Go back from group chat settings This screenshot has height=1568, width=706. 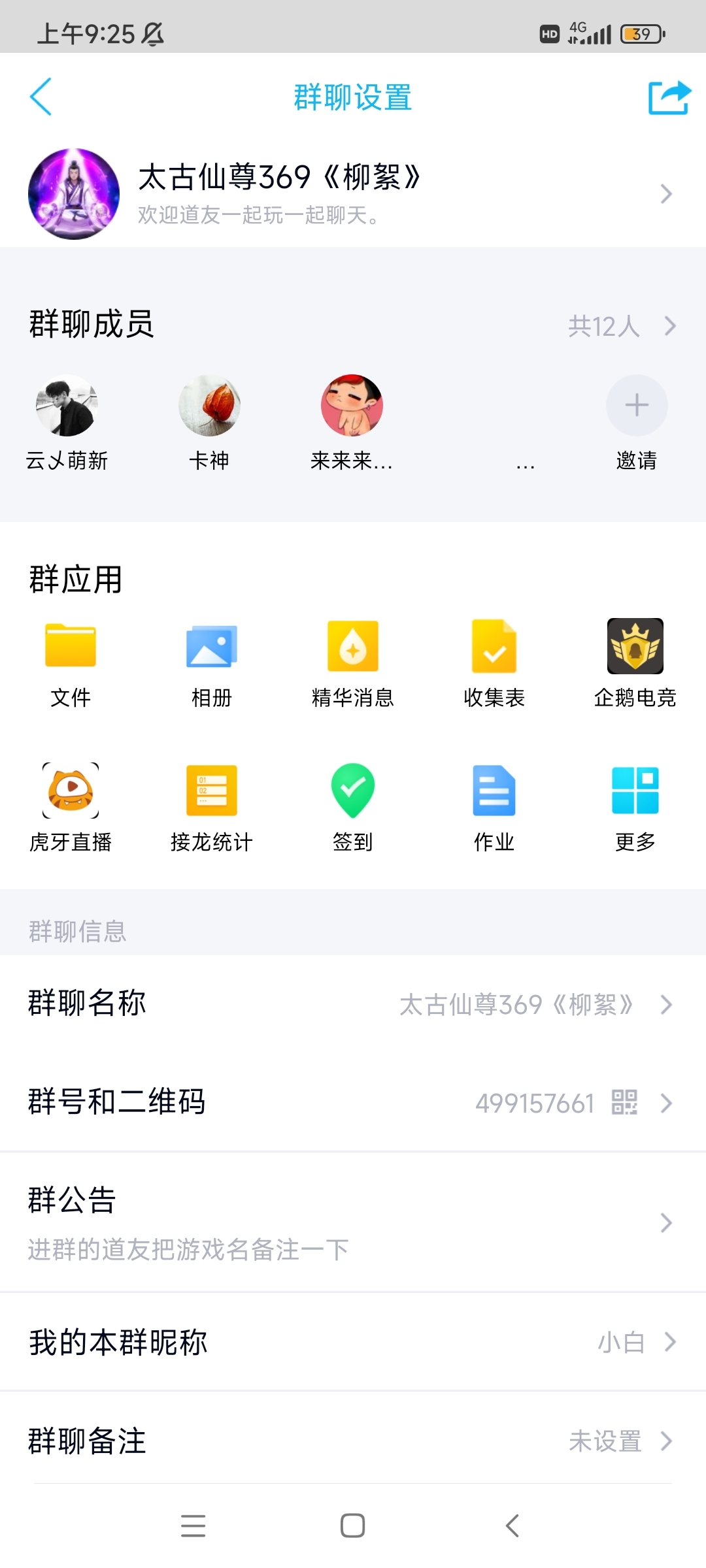coord(41,97)
